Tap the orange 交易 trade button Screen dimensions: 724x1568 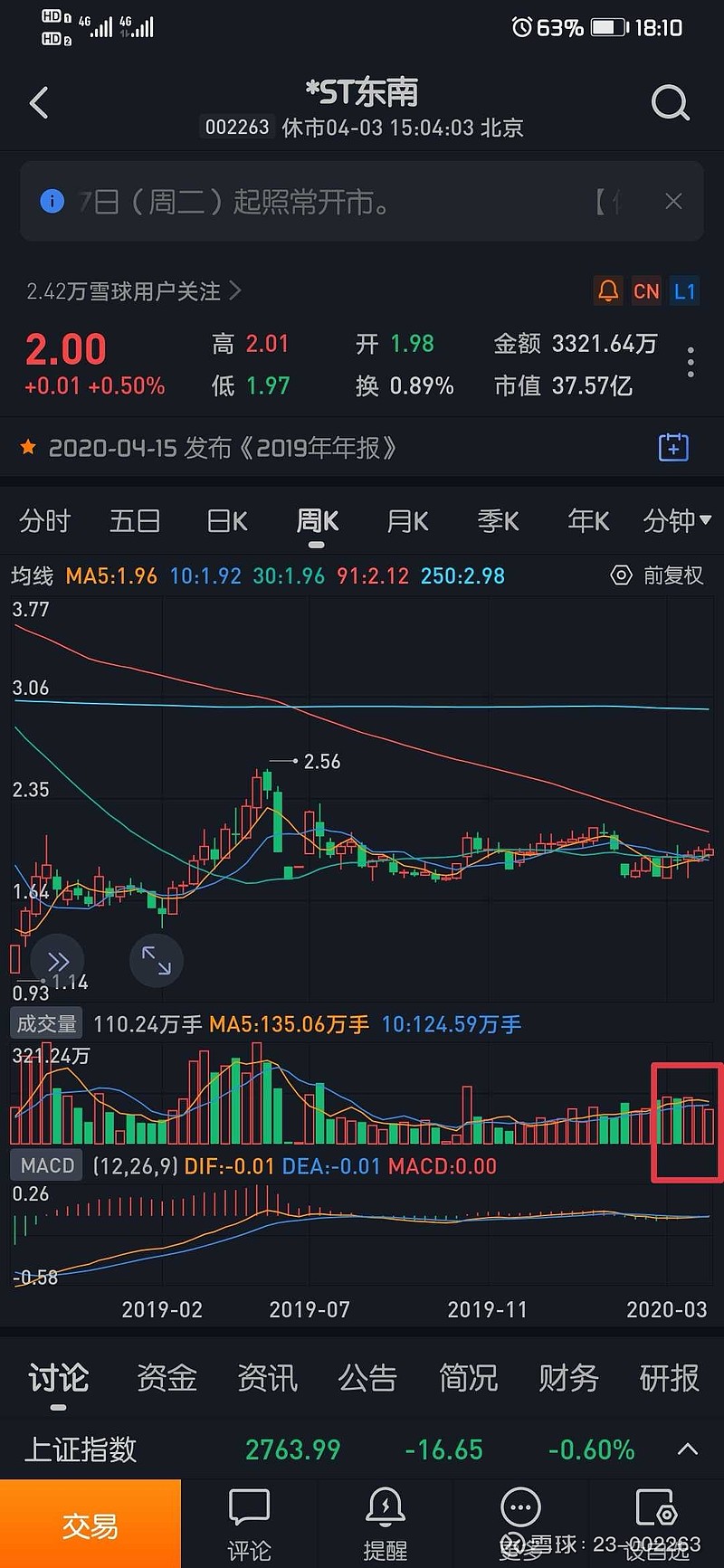(90, 1524)
